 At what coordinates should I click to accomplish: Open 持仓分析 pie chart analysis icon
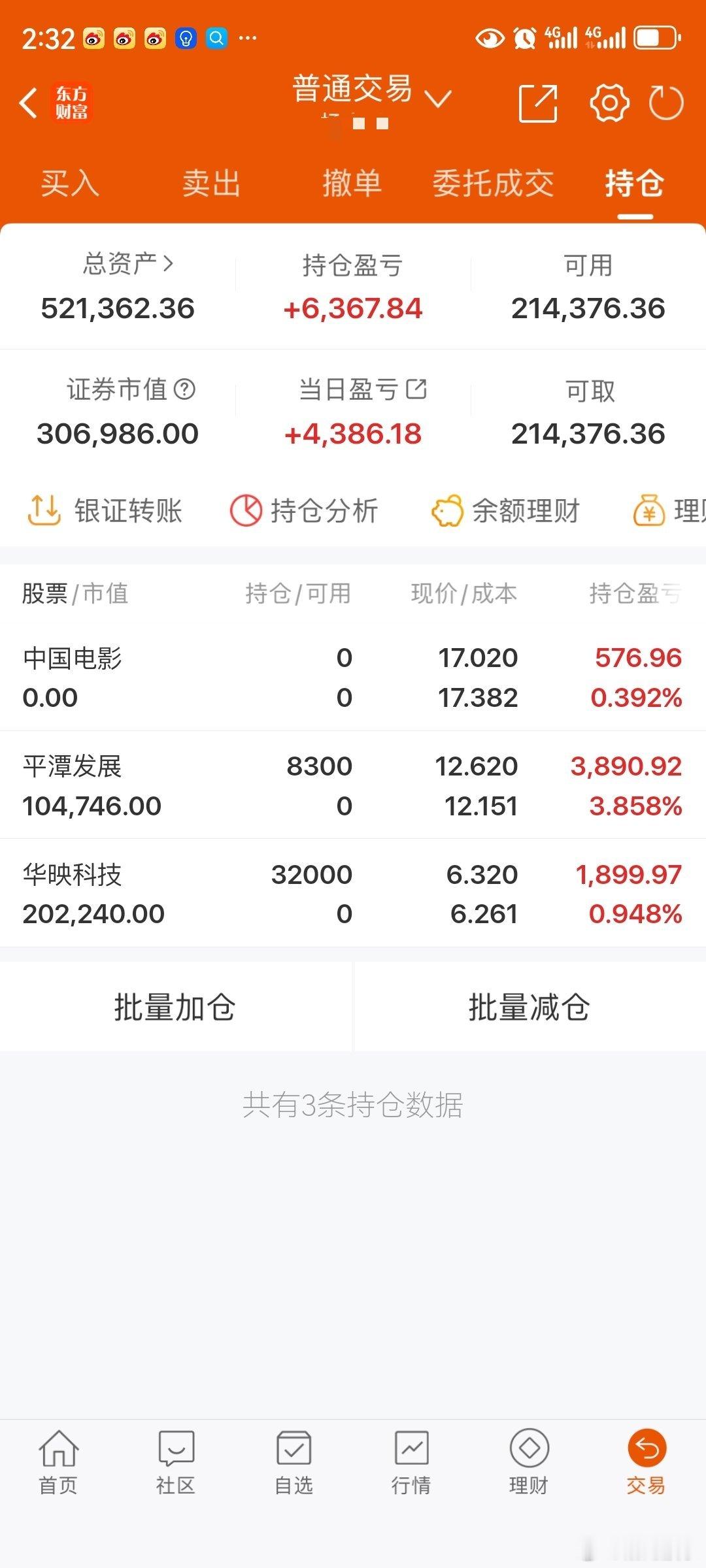(245, 512)
